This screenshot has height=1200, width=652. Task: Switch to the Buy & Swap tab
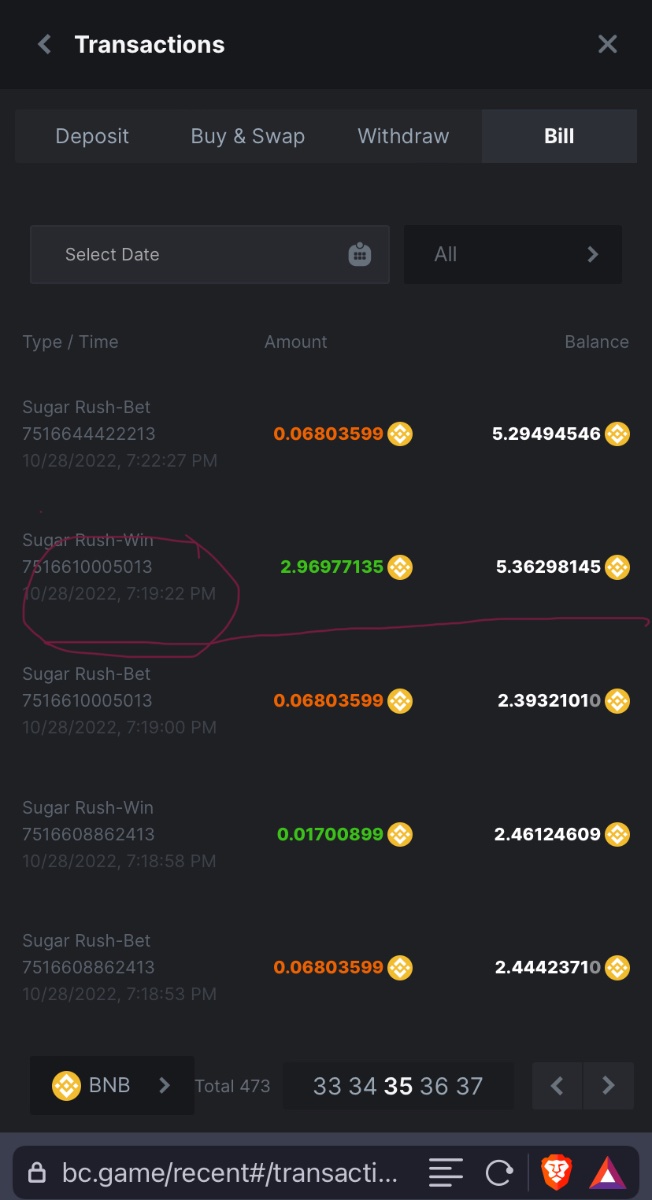248,136
